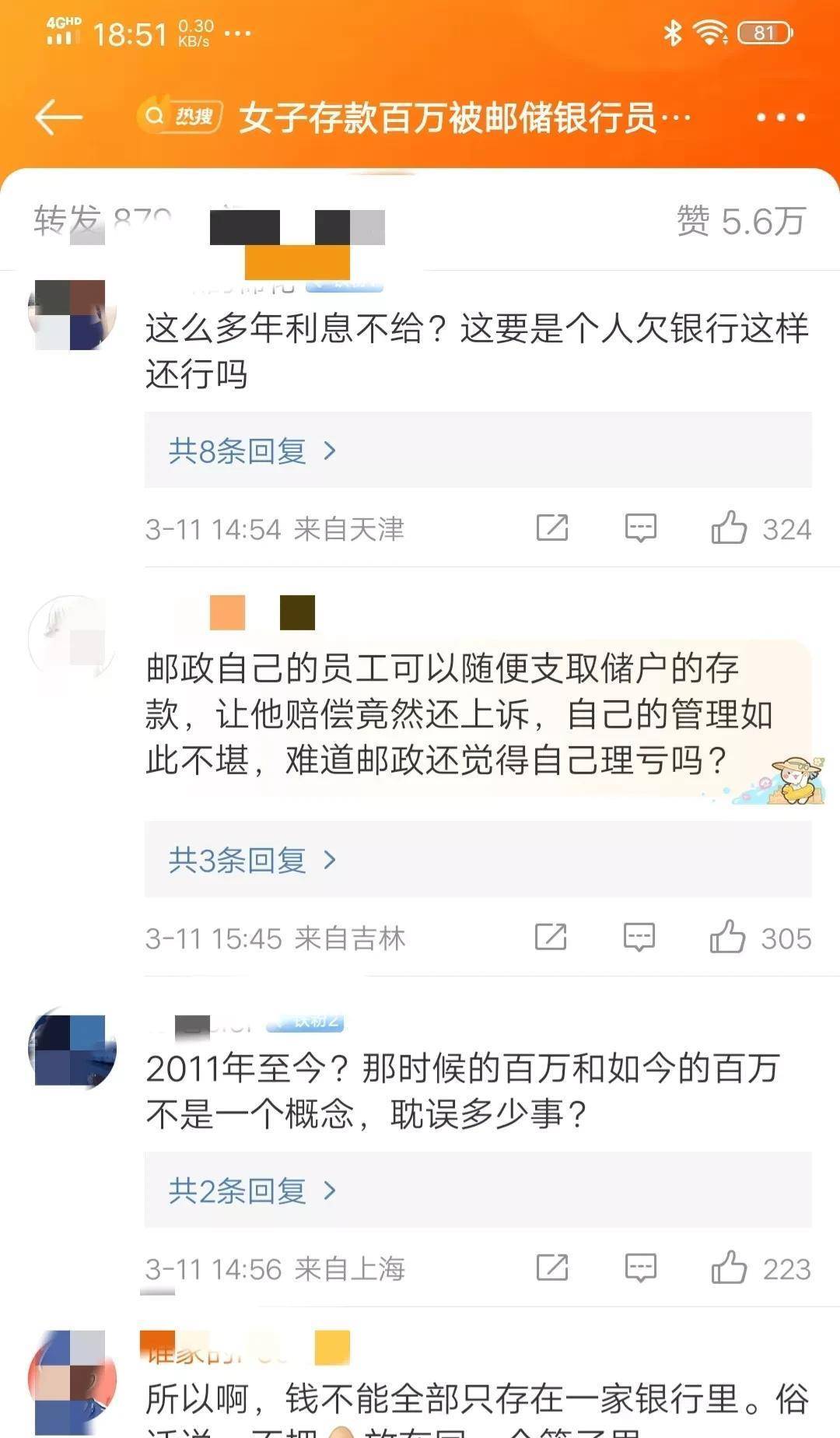Image resolution: width=840 pixels, height=1438 pixels.
Task: Open the three-dot overflow menu
Action: coord(781,117)
